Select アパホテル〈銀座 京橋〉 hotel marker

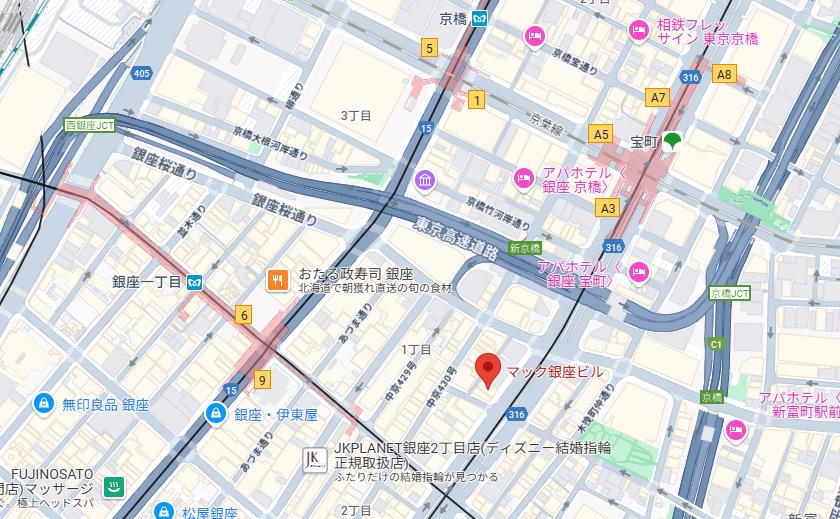(523, 178)
